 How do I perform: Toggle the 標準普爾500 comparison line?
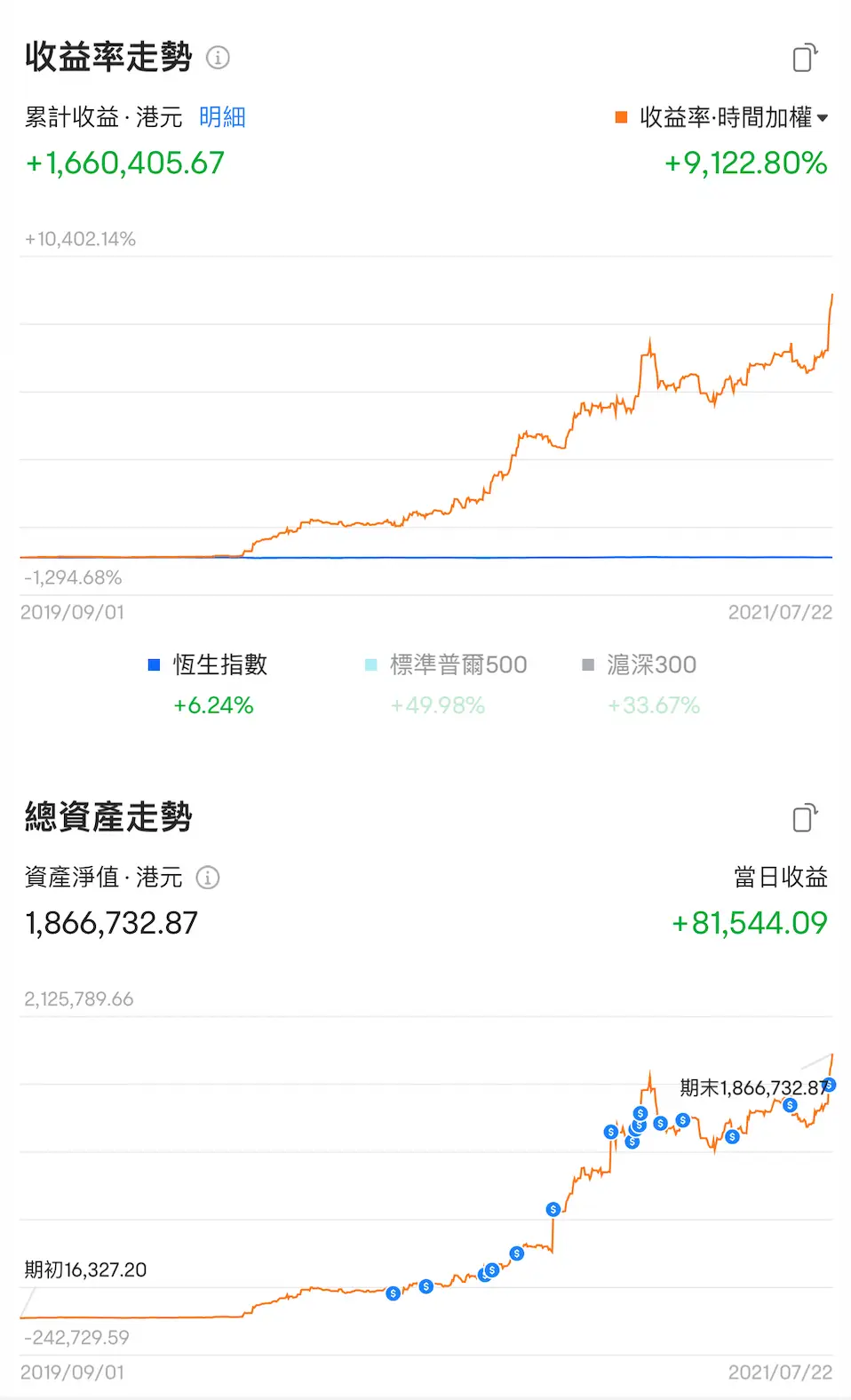(x=447, y=665)
